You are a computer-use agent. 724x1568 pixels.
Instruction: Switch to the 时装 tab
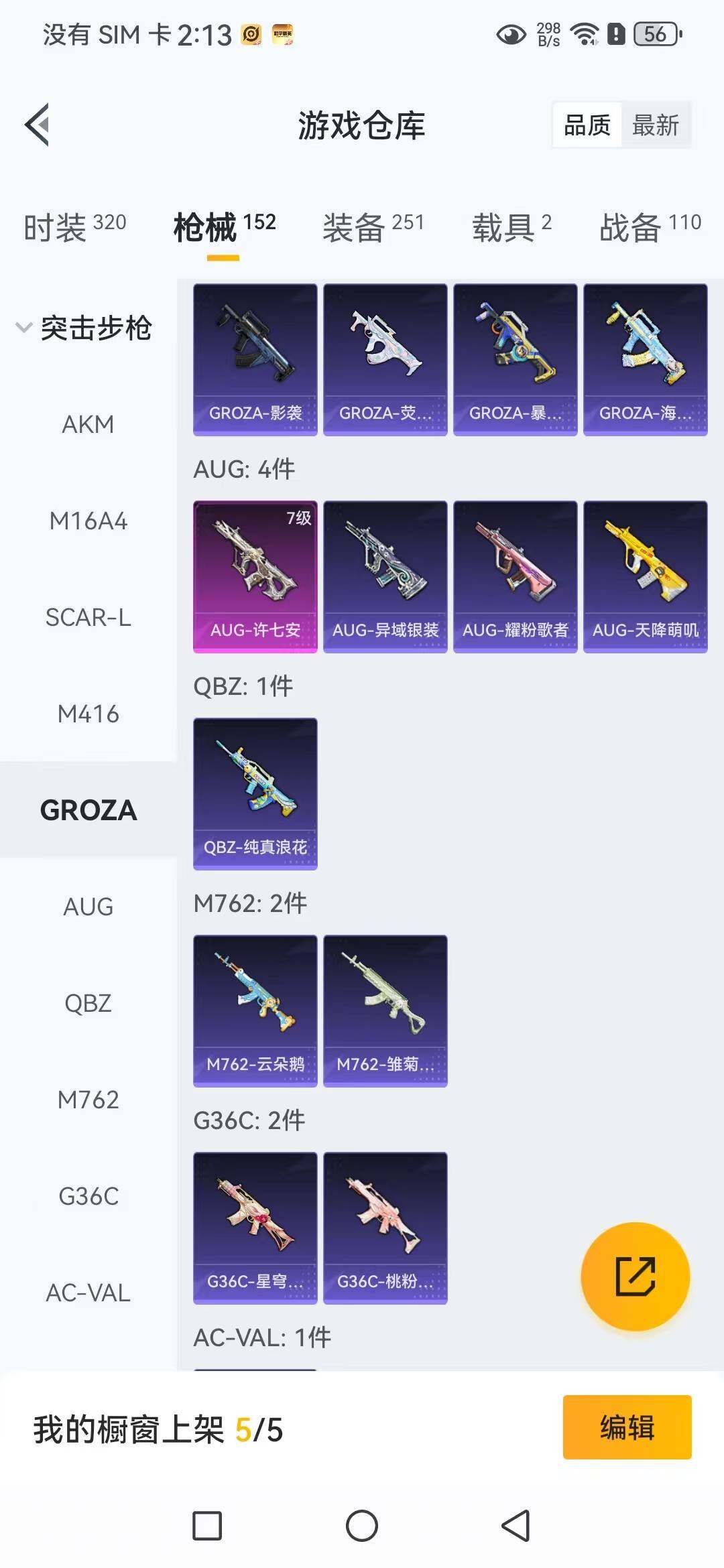(x=74, y=227)
